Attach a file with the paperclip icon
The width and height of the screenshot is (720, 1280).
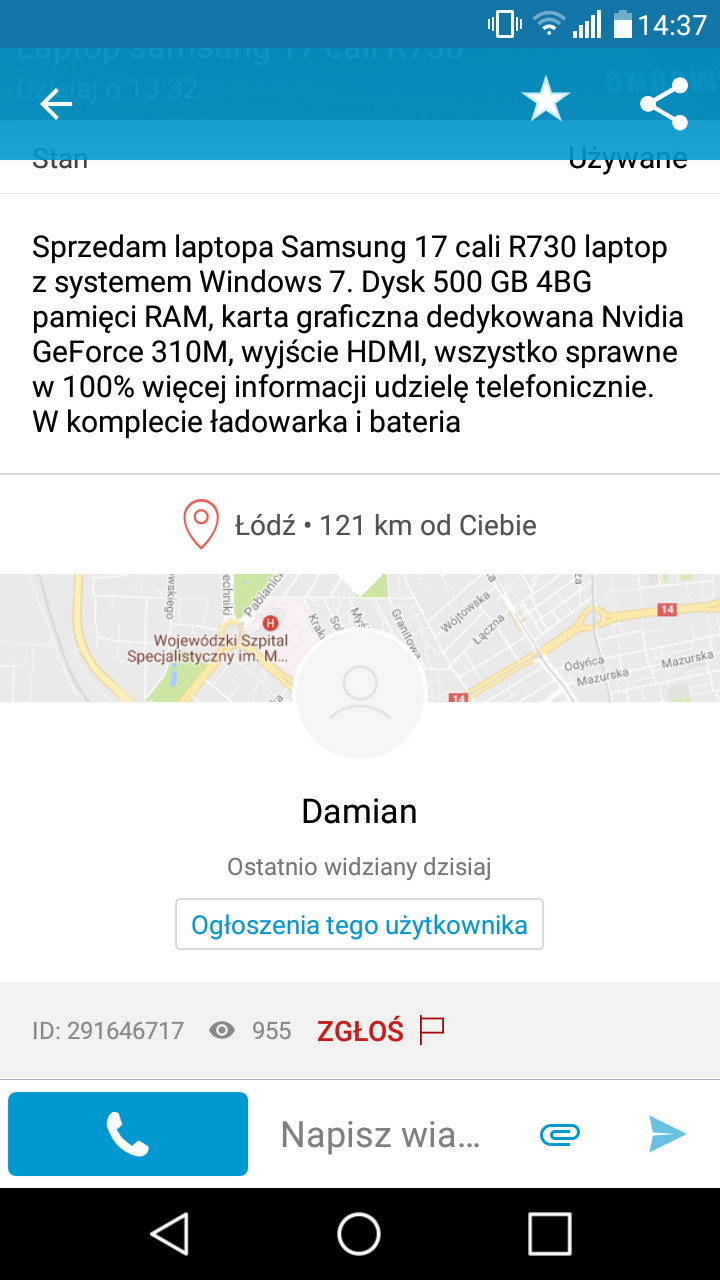click(560, 1134)
